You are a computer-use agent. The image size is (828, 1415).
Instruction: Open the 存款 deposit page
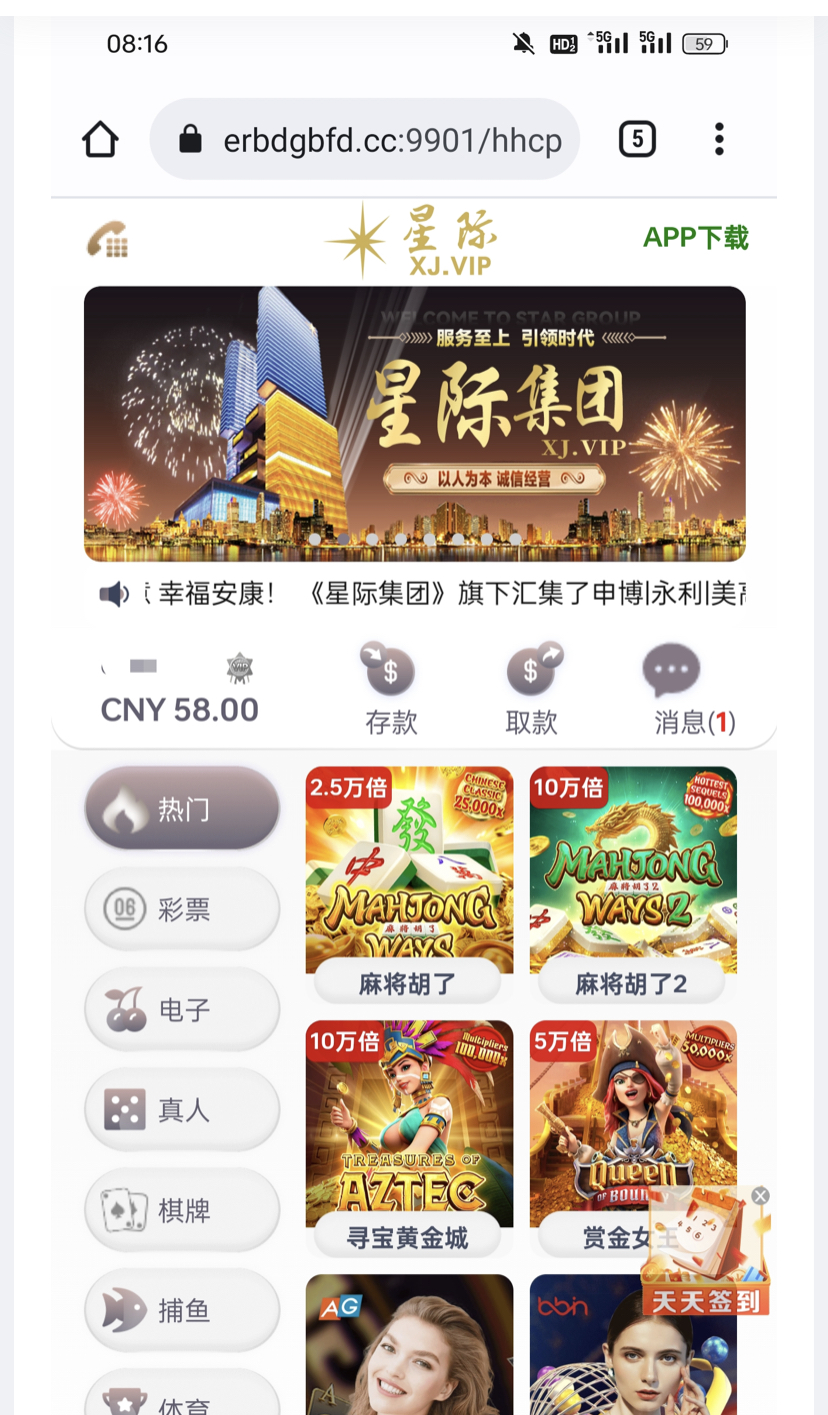[391, 690]
